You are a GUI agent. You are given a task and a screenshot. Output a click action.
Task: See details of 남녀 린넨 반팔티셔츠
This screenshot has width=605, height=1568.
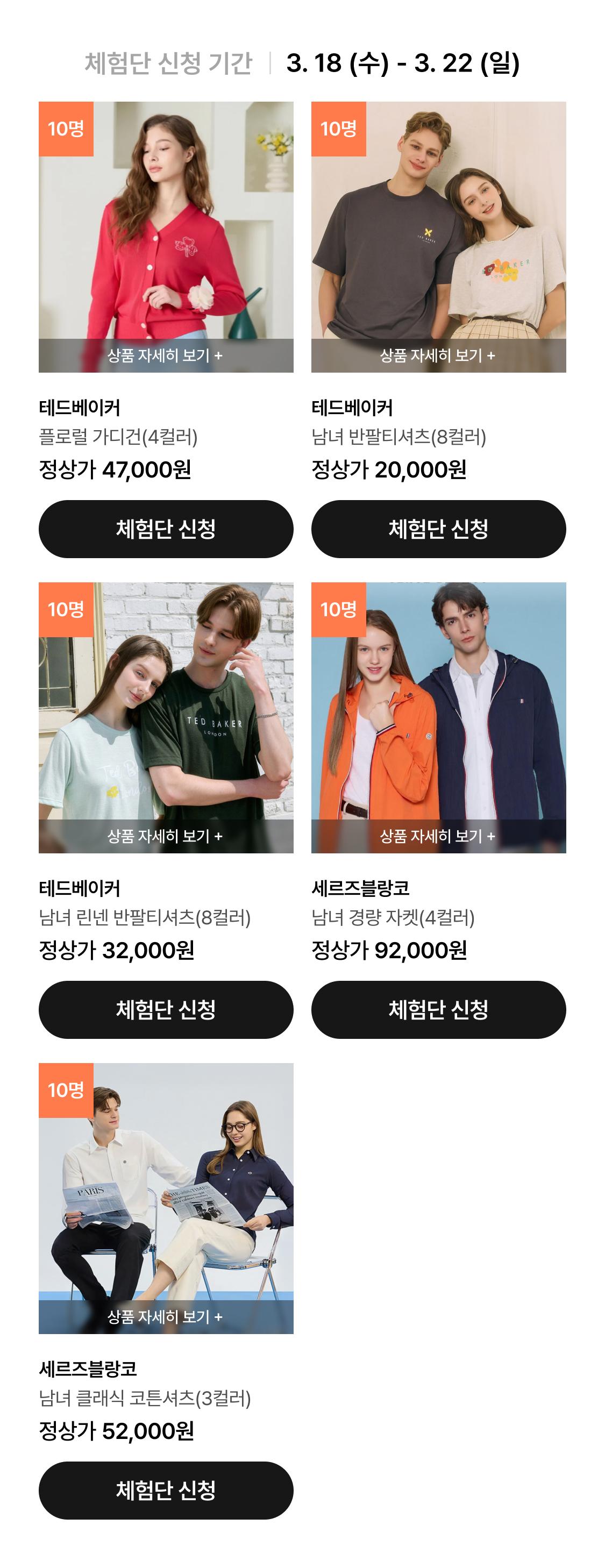[x=166, y=836]
